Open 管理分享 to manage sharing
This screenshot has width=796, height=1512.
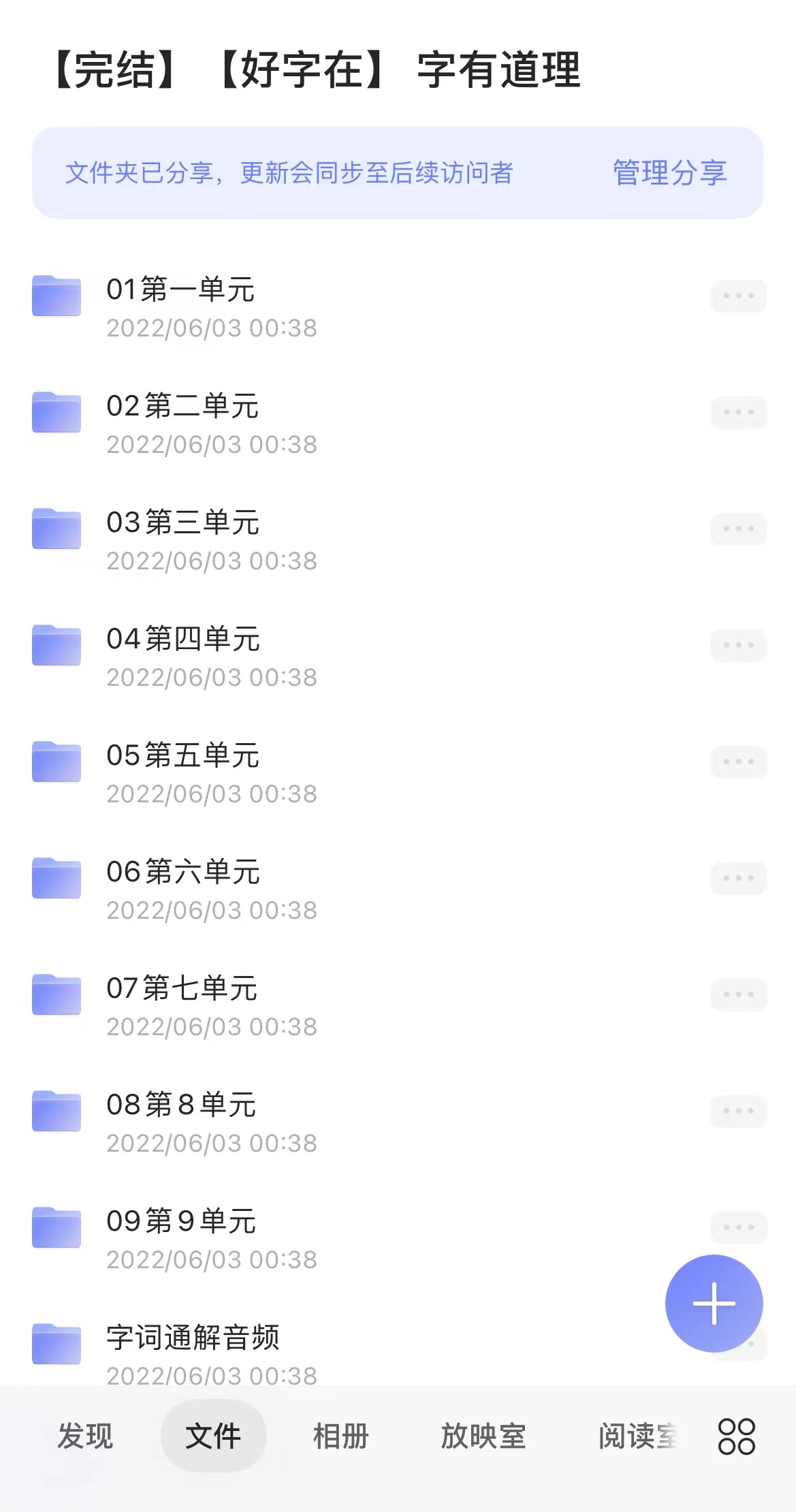670,173
